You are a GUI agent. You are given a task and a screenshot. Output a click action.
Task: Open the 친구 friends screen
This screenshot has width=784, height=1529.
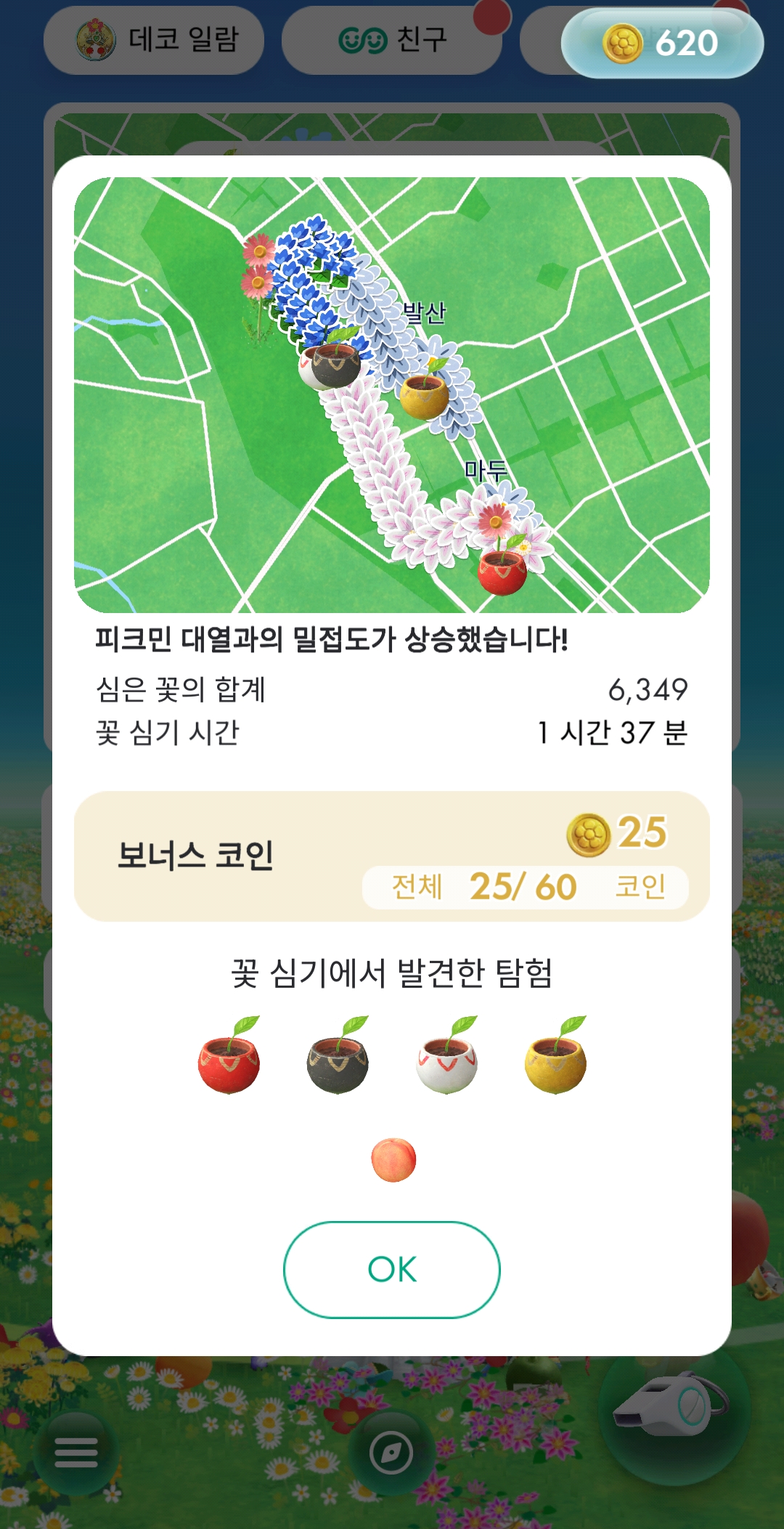pos(392,40)
